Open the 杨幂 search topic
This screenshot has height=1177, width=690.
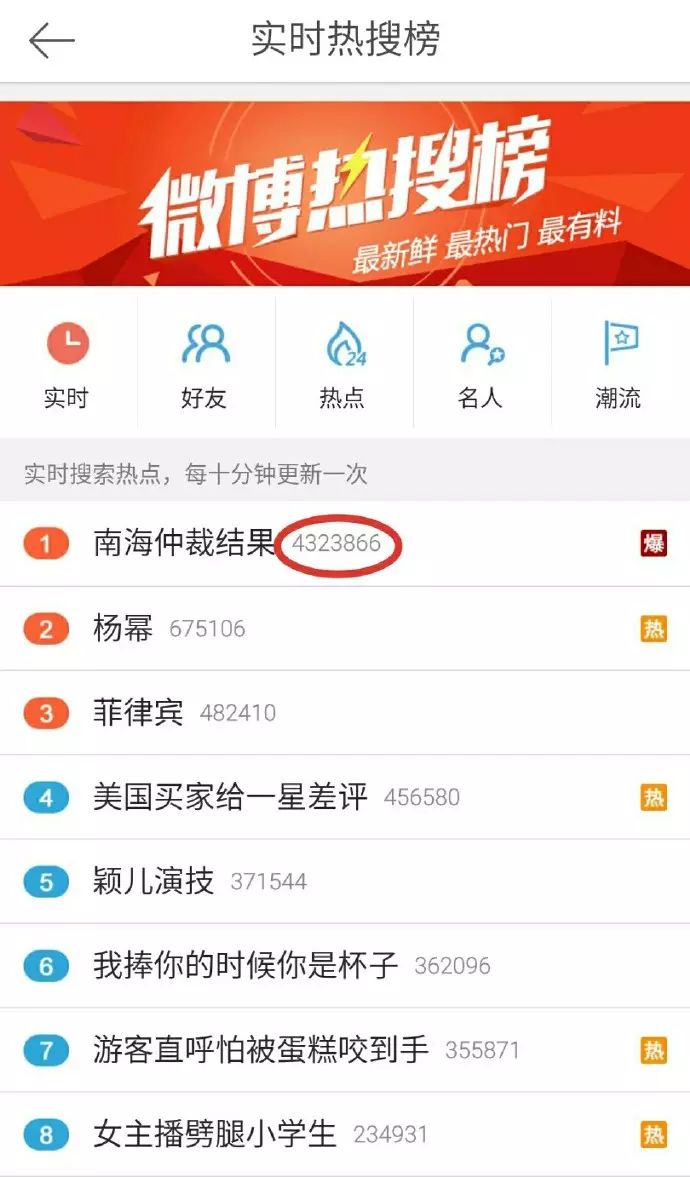123,629
